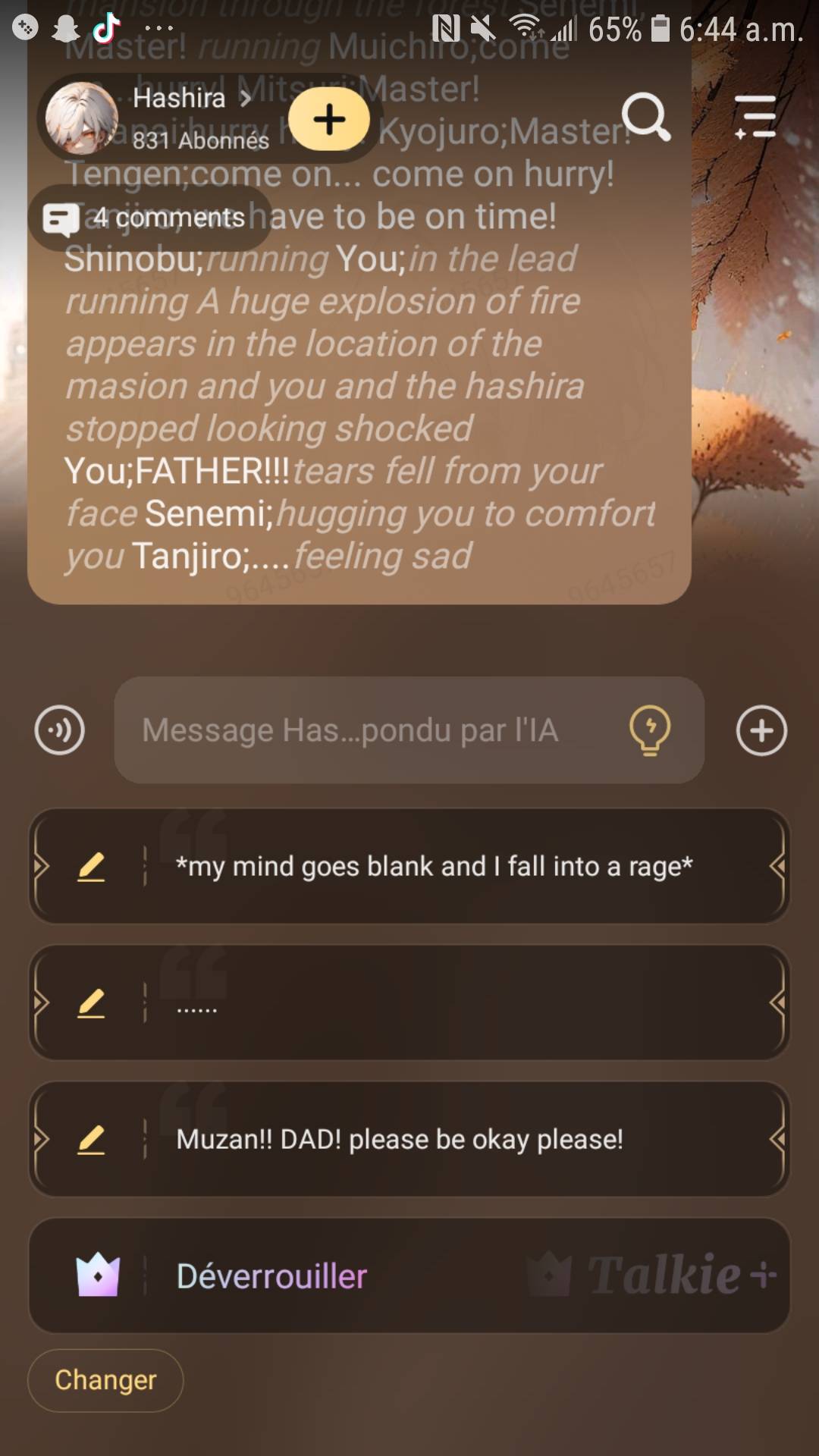The image size is (819, 1456).
Task: Focus the message input field
Action: click(x=364, y=730)
